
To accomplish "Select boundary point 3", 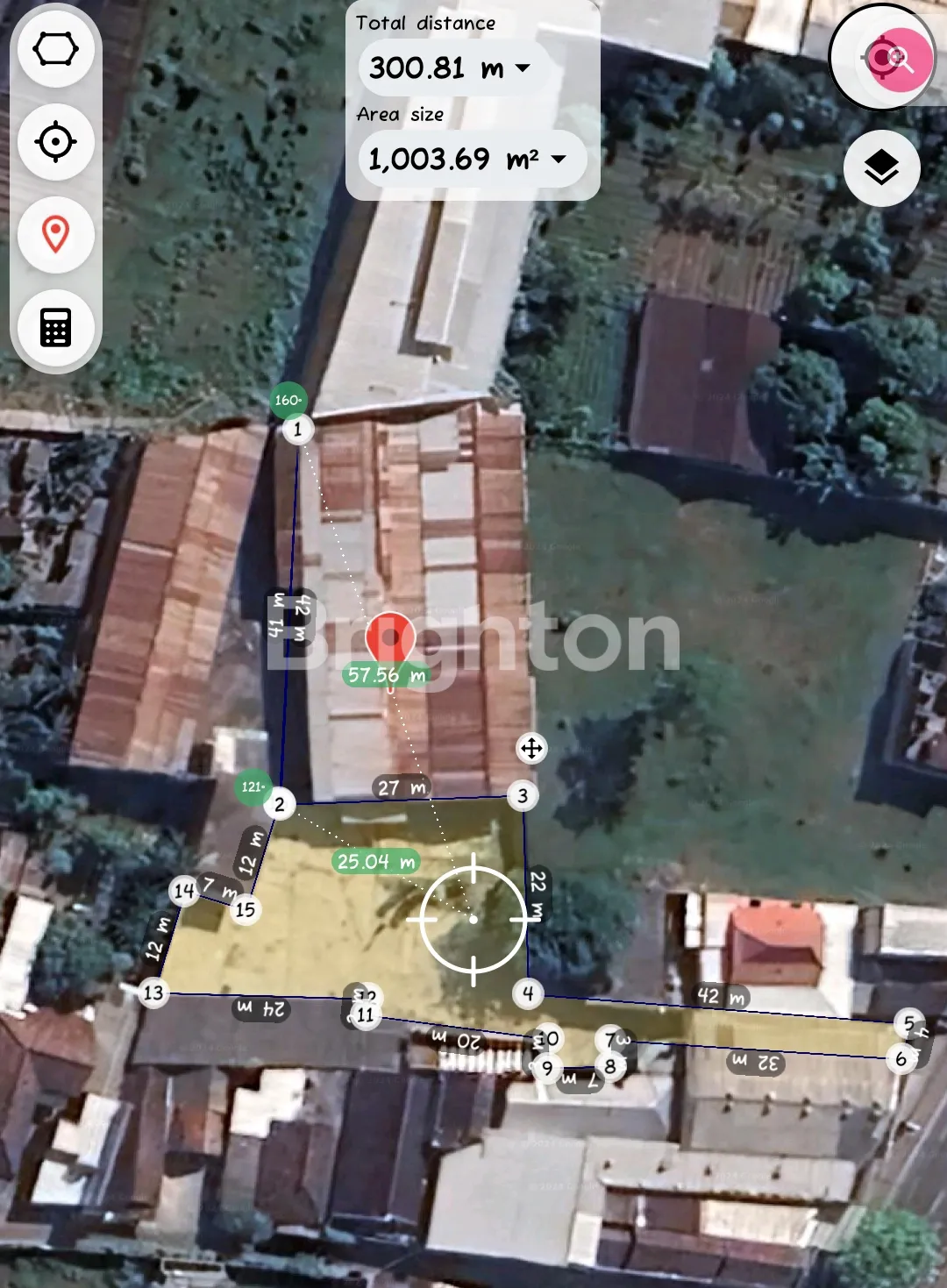I will (523, 795).
